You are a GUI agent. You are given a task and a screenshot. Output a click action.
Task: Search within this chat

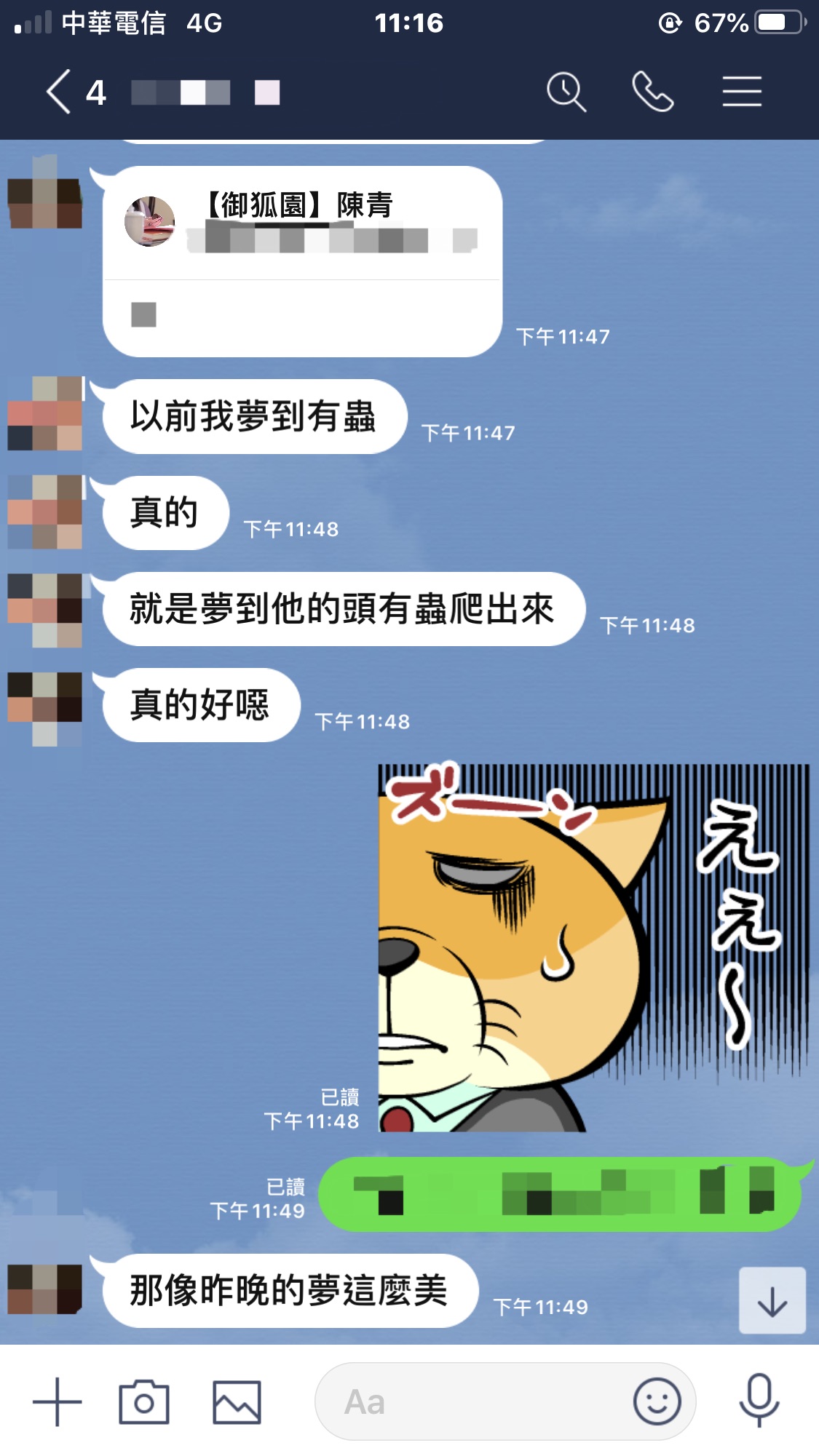coord(566,92)
